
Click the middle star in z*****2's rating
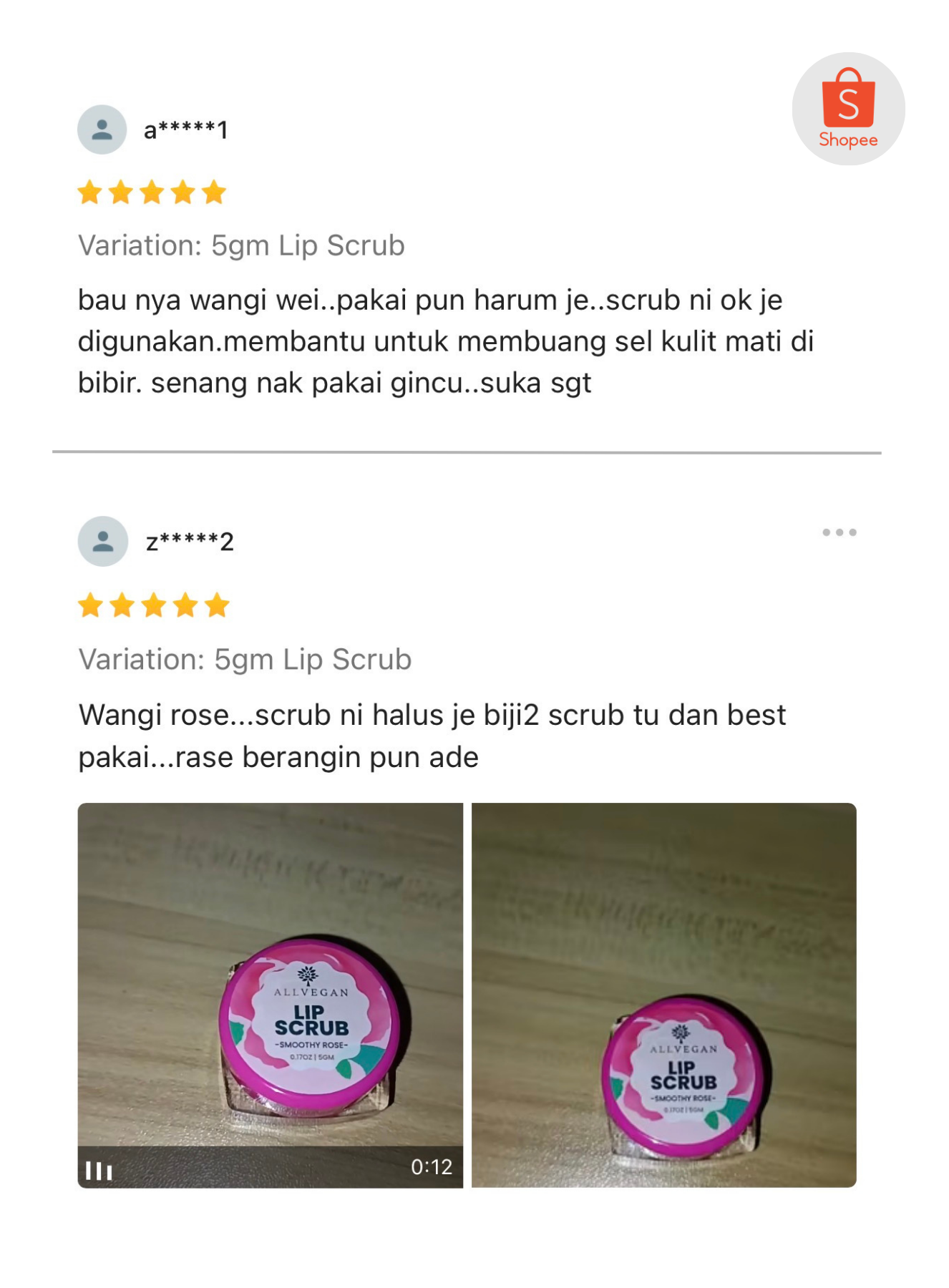click(153, 605)
